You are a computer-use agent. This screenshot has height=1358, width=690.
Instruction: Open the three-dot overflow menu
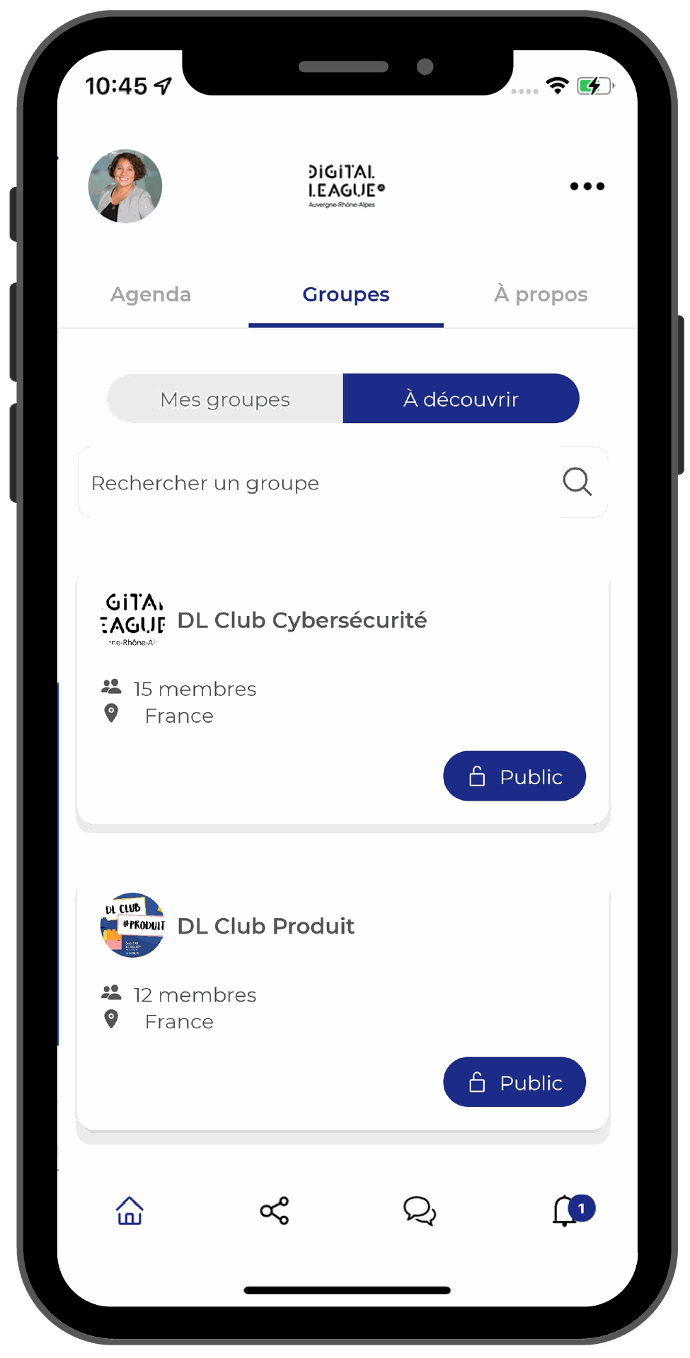click(x=587, y=186)
